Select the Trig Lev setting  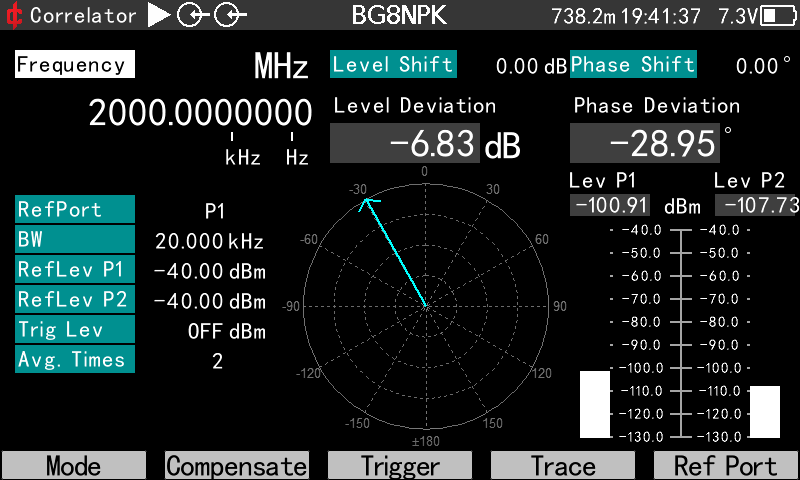click(75, 330)
